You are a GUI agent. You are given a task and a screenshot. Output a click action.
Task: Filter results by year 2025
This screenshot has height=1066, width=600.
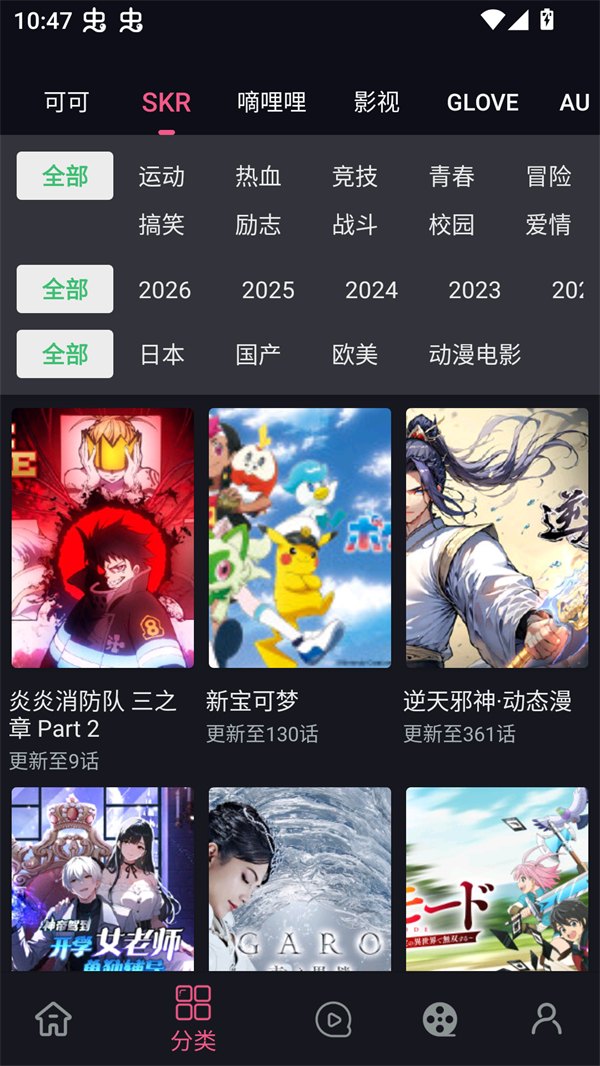pos(268,290)
